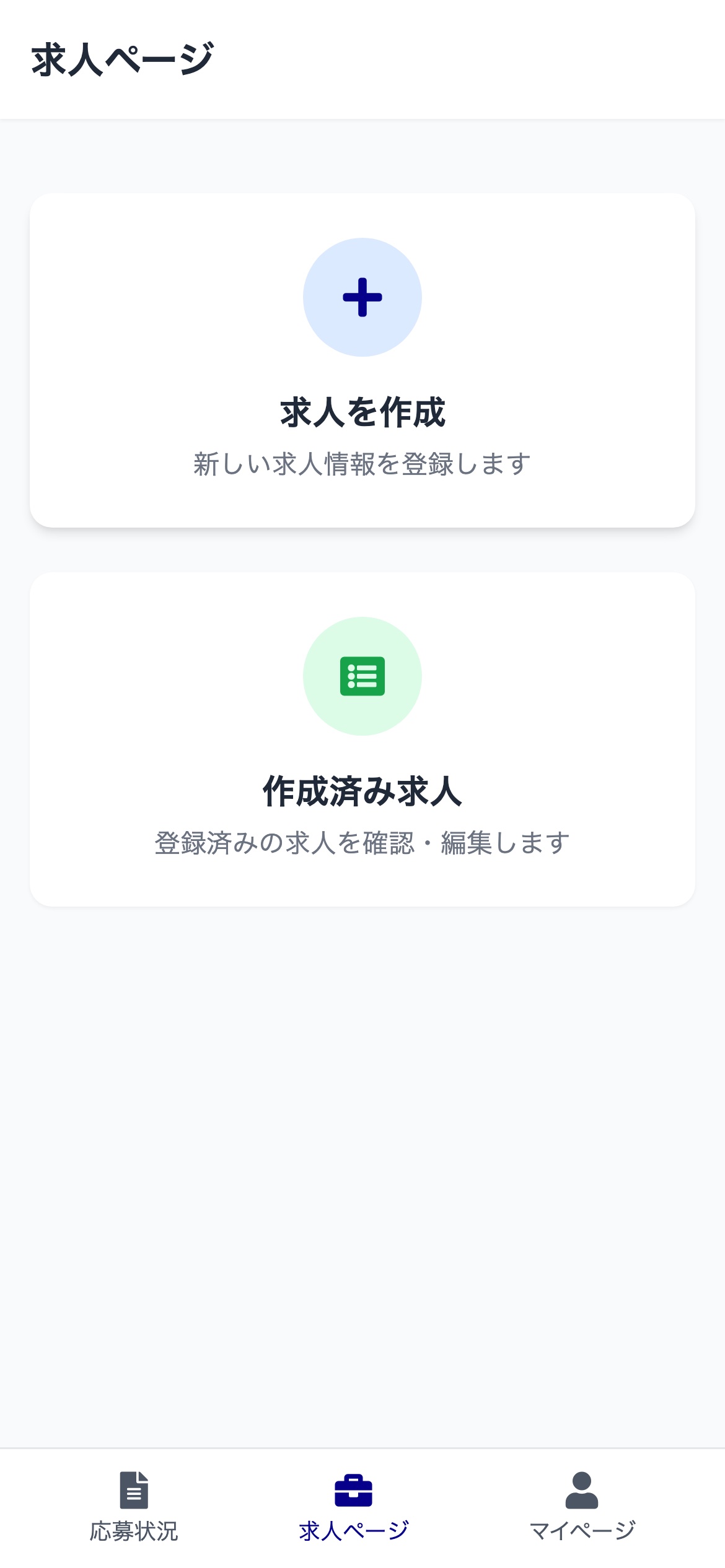Open the 求人を作成 card
This screenshot has width=725, height=1568.
[362, 359]
